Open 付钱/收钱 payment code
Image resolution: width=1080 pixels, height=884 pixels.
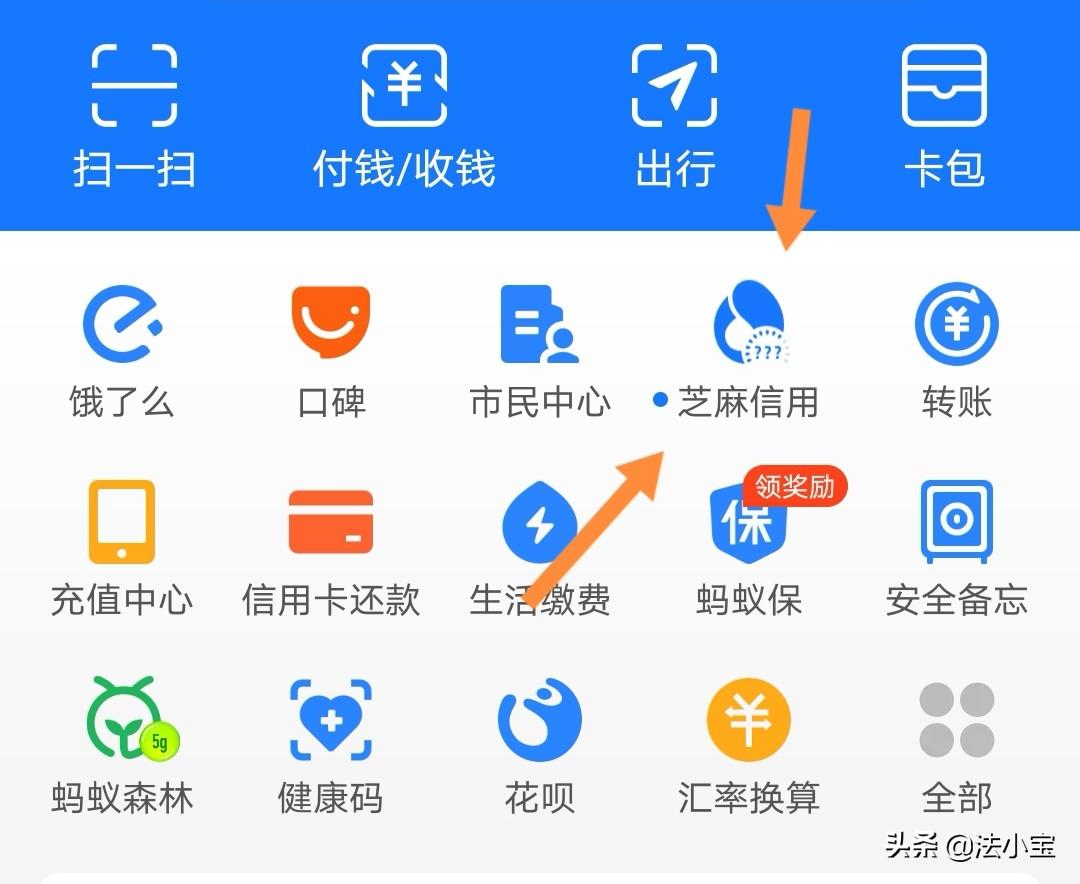pyautogui.click(x=404, y=110)
